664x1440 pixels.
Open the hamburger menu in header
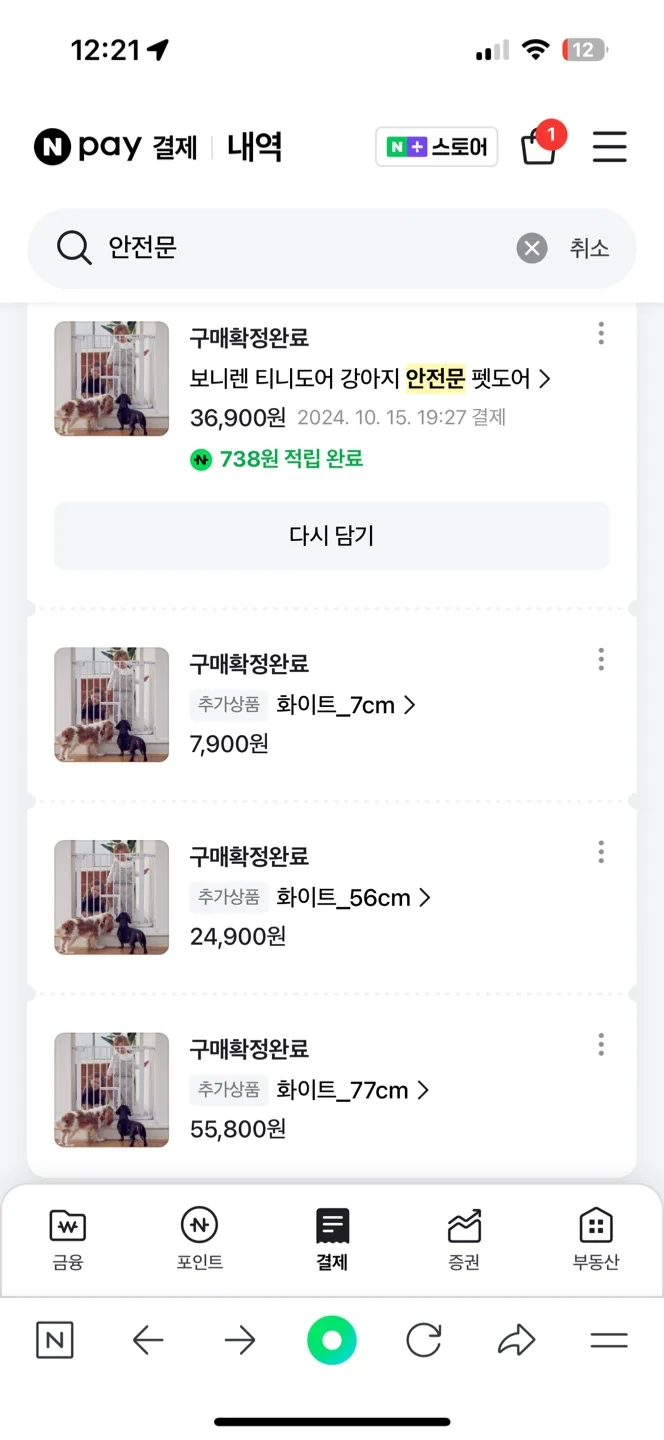pos(609,147)
